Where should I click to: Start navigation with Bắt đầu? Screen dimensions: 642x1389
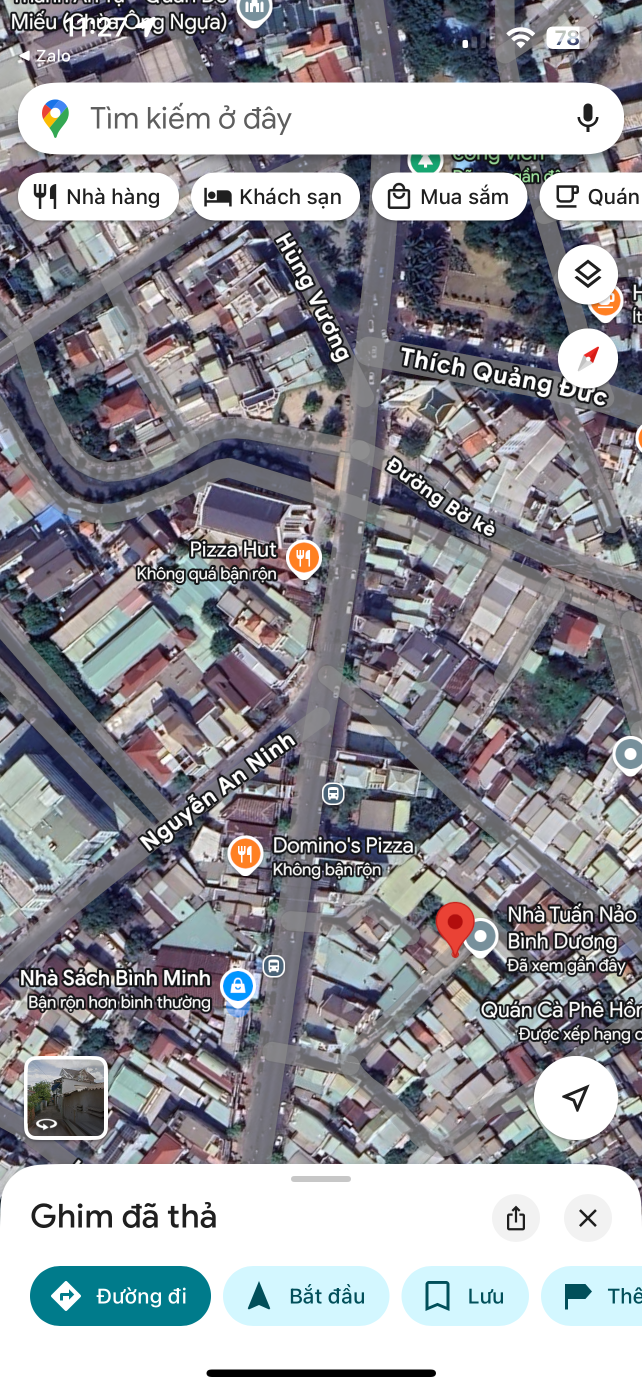click(x=306, y=1296)
